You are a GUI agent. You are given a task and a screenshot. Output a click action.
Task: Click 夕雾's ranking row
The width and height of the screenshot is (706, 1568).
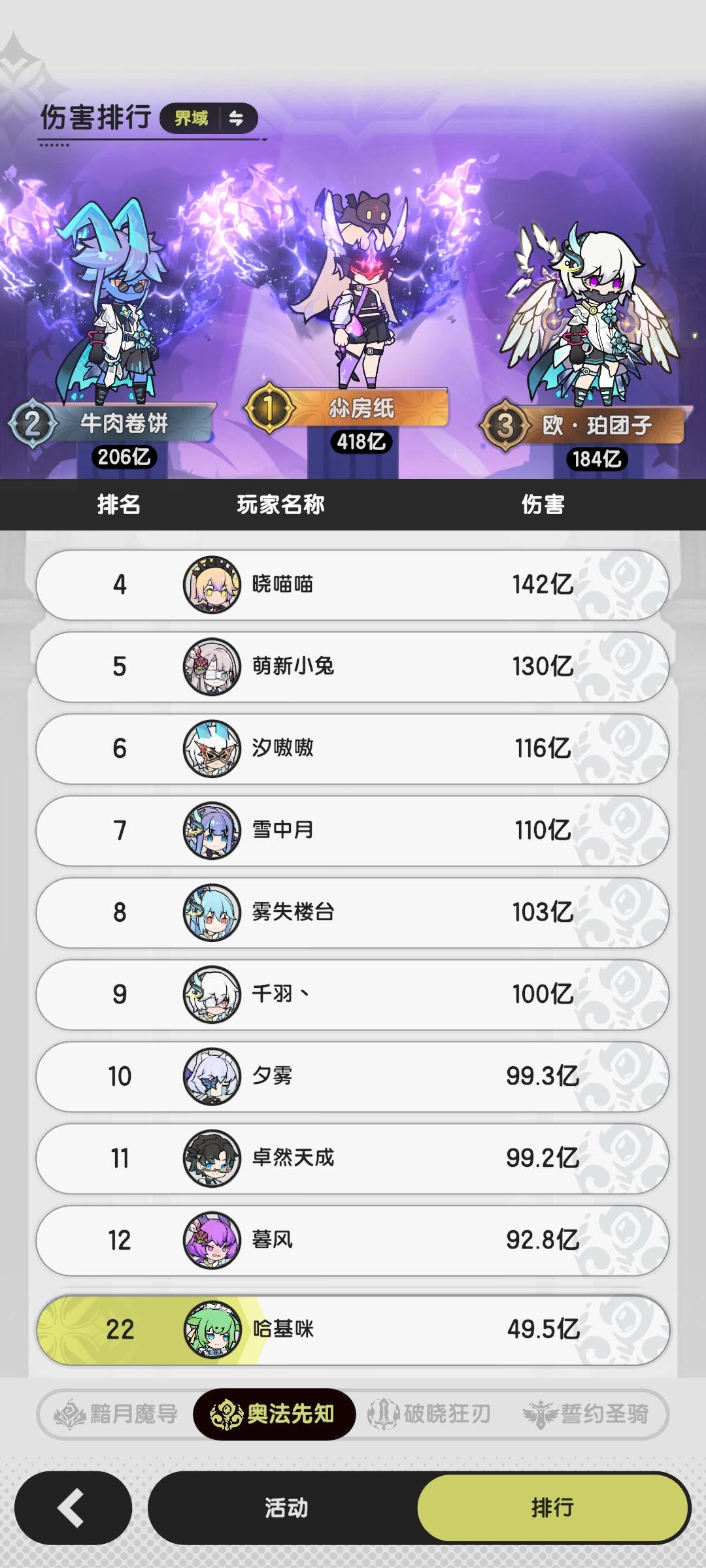click(353, 1077)
